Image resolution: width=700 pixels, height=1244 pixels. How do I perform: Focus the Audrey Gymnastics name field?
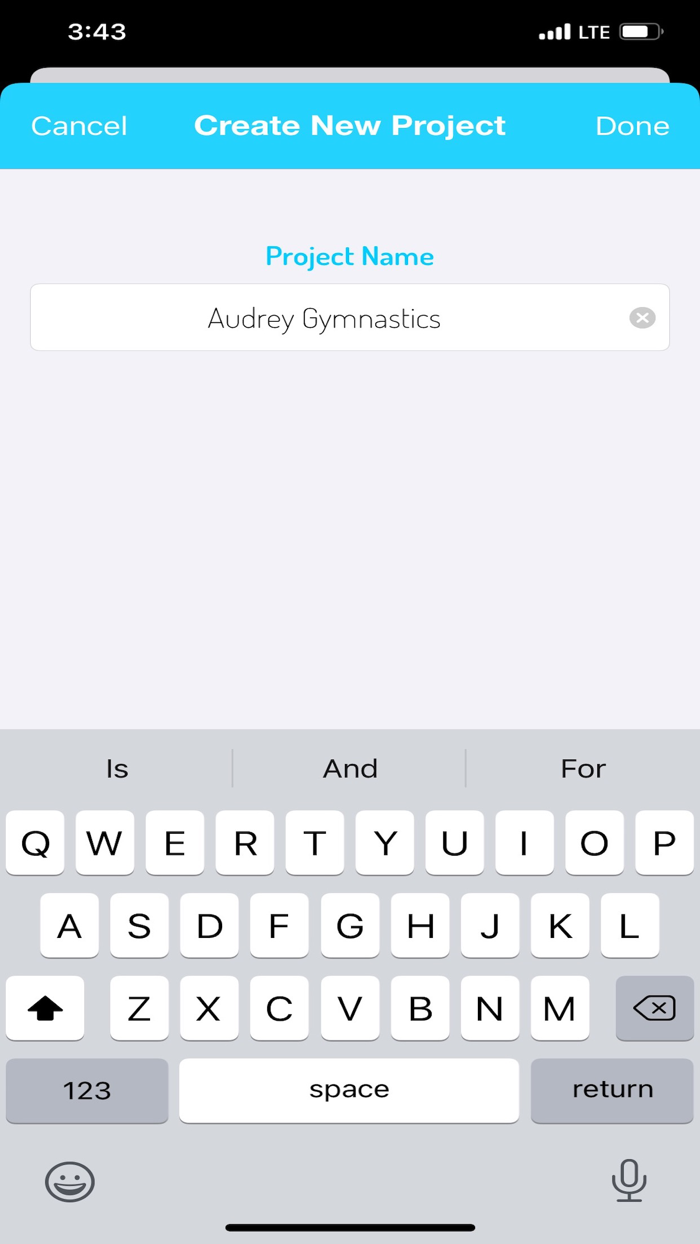point(350,317)
